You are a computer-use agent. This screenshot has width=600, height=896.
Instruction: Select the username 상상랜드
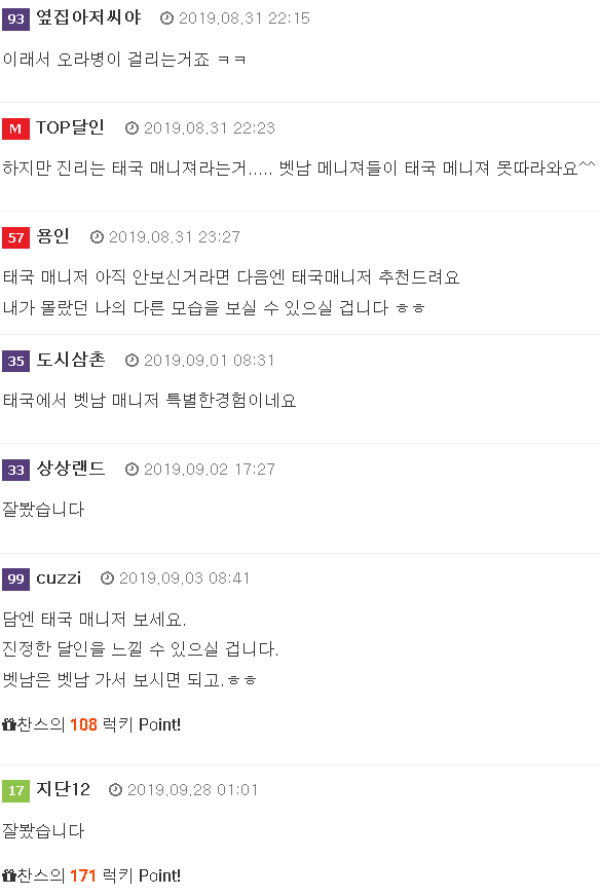pos(70,469)
